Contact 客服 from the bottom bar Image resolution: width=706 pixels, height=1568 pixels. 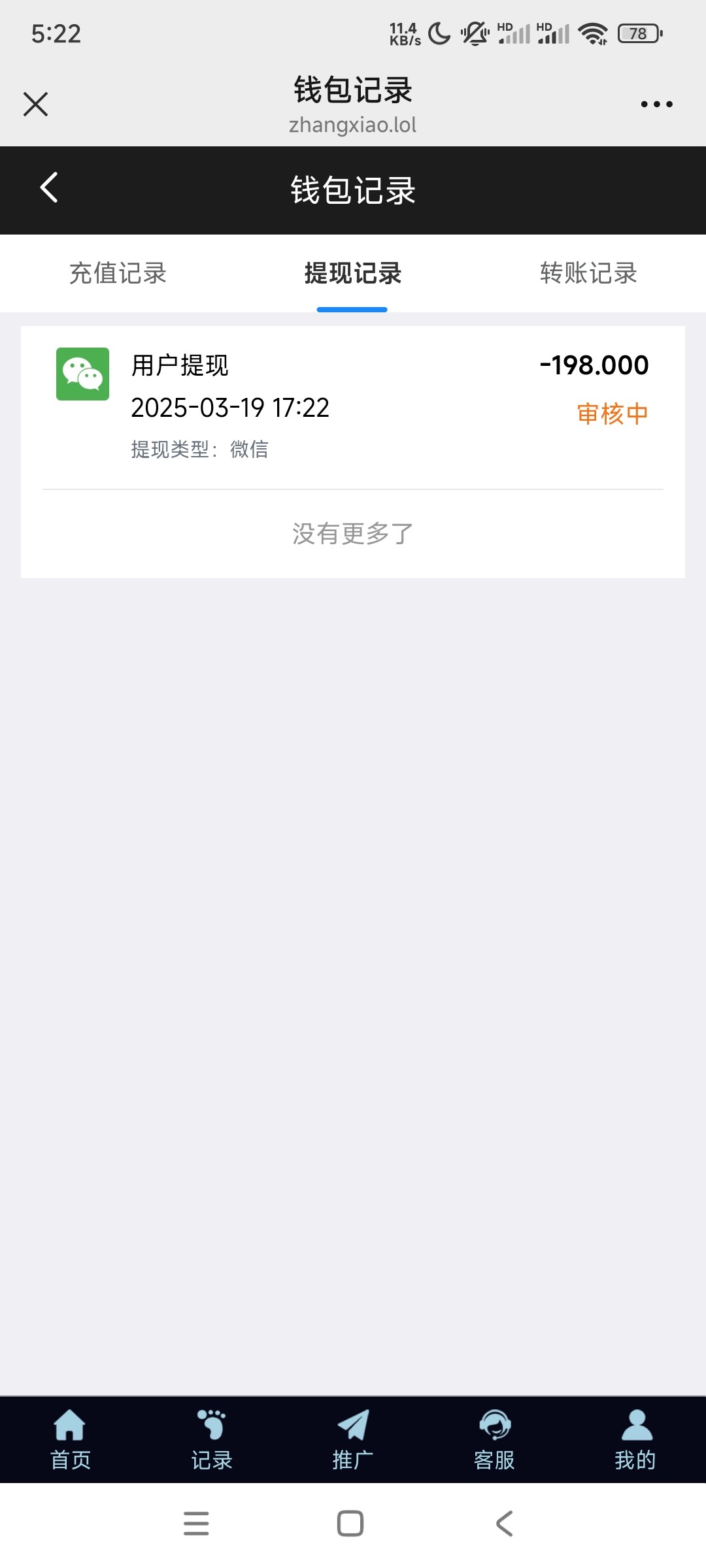494,1441
